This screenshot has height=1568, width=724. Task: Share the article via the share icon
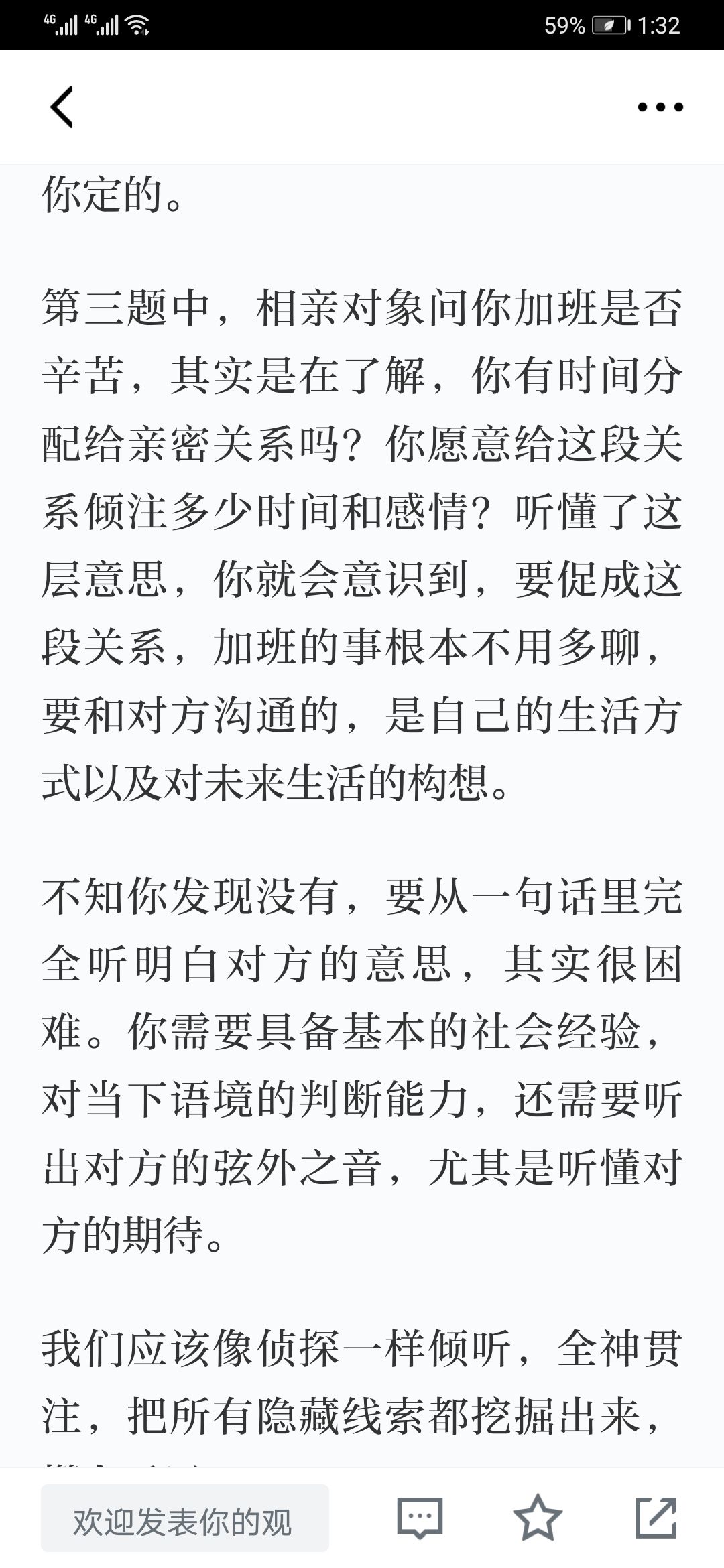656,1517
